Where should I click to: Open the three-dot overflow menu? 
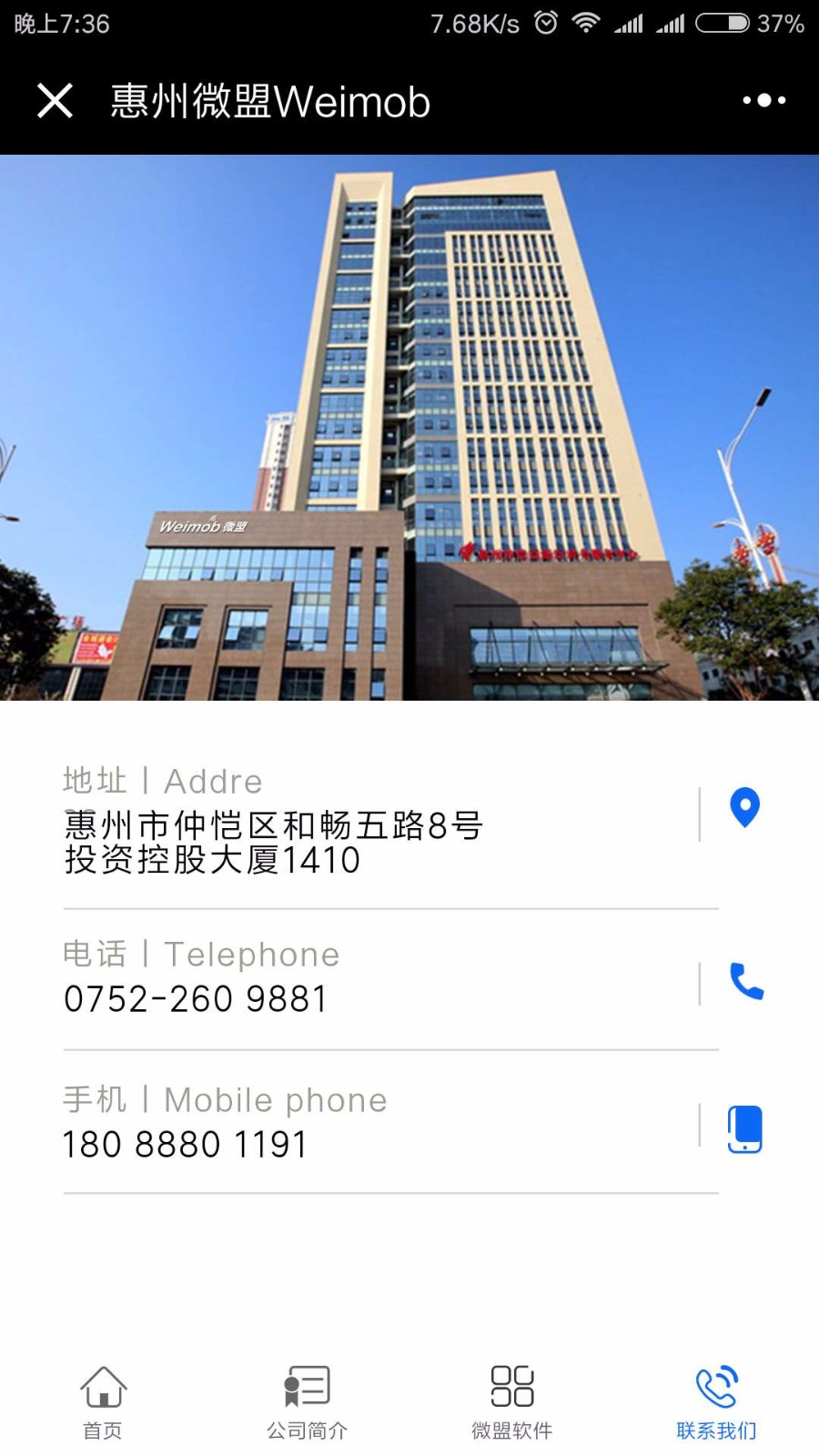[764, 100]
